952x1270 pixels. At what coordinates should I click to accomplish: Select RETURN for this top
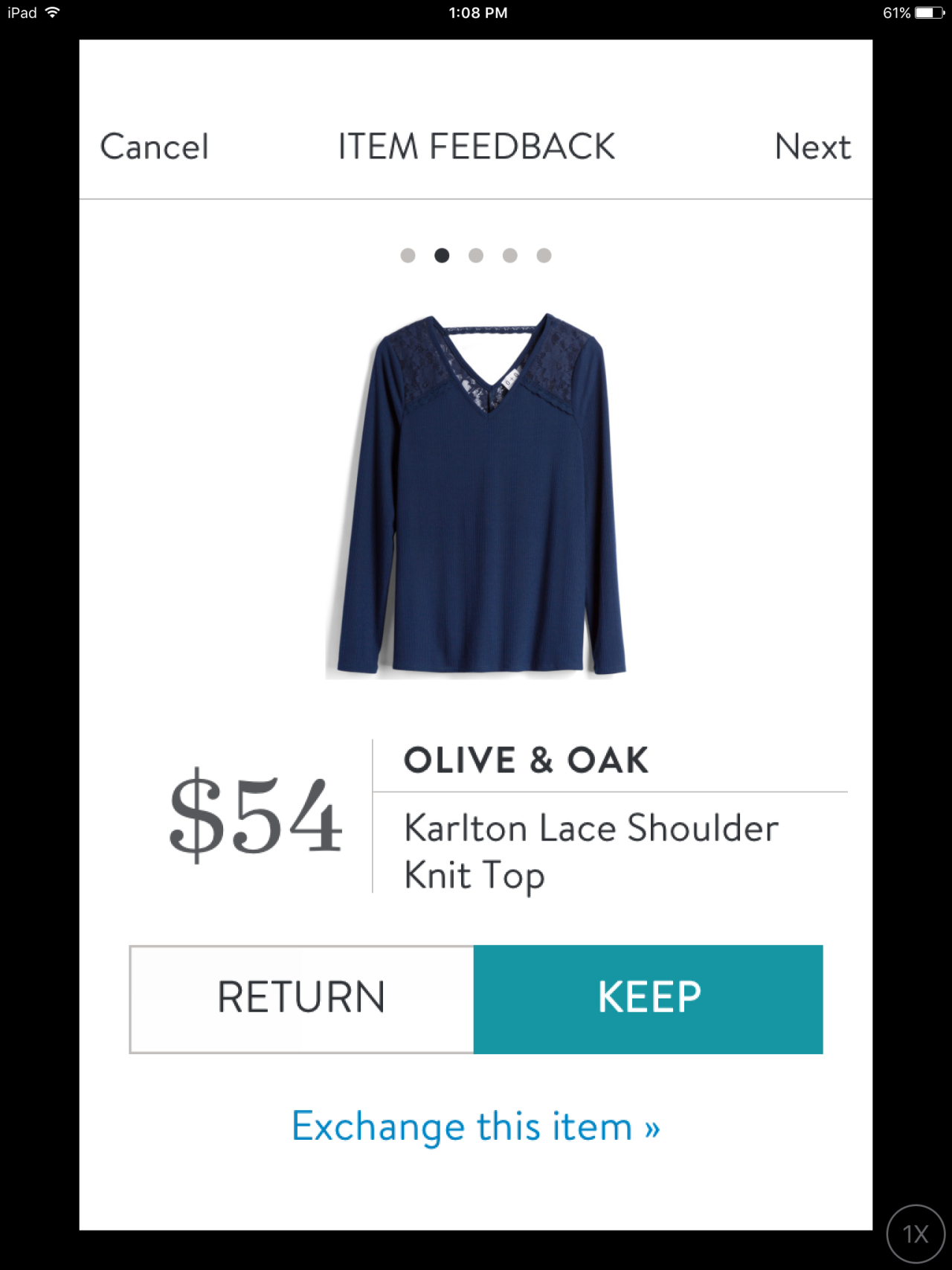(x=302, y=998)
